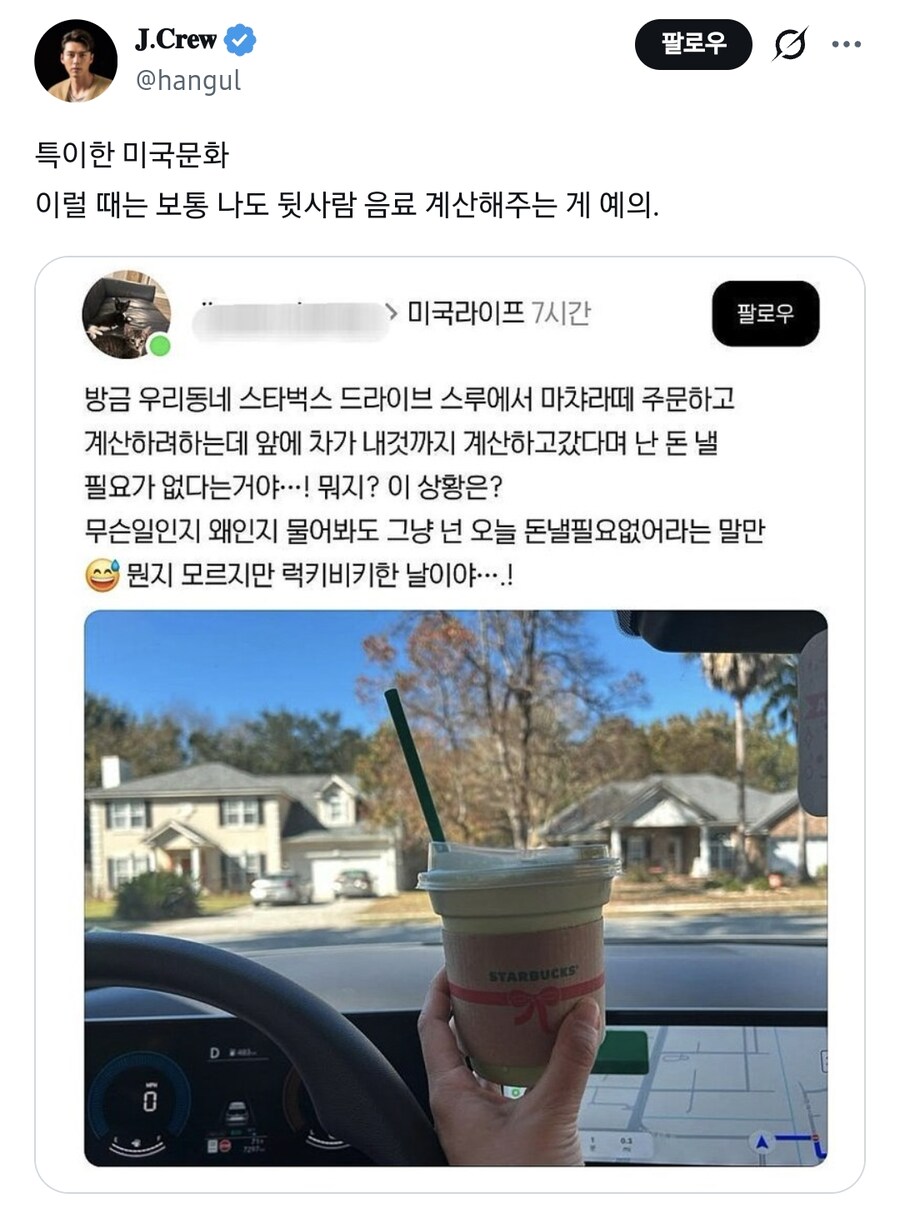
Task: Toggle follow state via the top 팔로우 button
Action: 693,44
